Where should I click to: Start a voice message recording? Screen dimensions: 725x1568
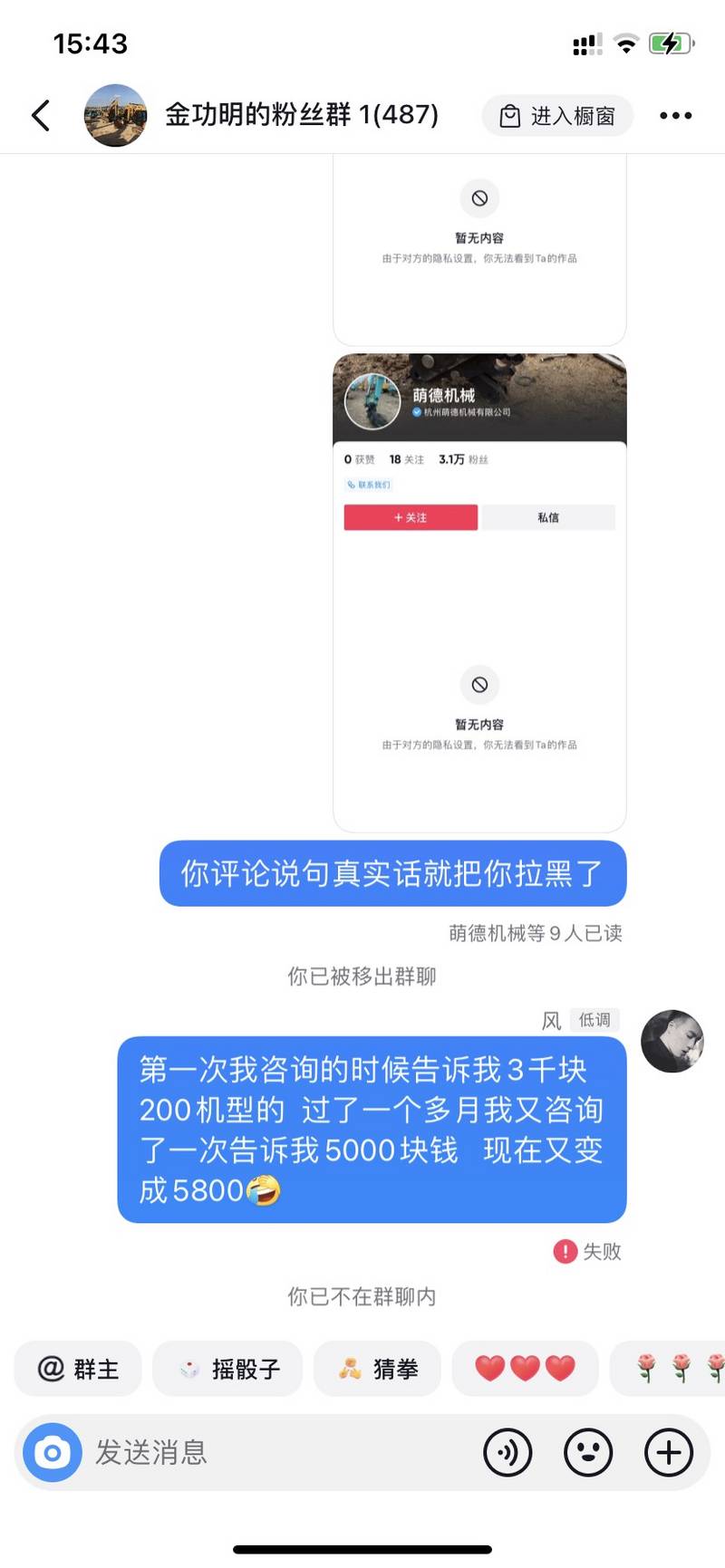click(507, 1452)
